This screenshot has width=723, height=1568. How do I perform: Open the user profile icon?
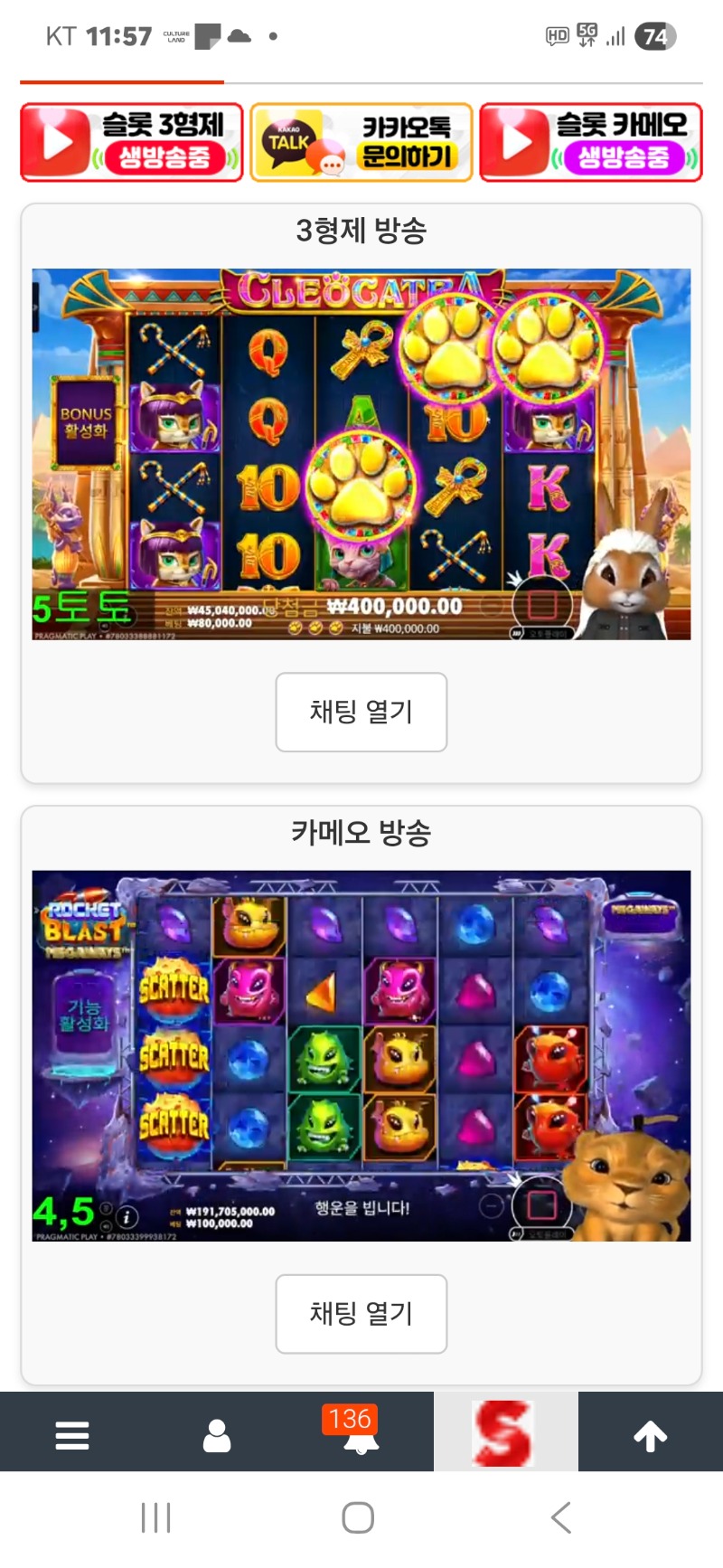tap(217, 1435)
